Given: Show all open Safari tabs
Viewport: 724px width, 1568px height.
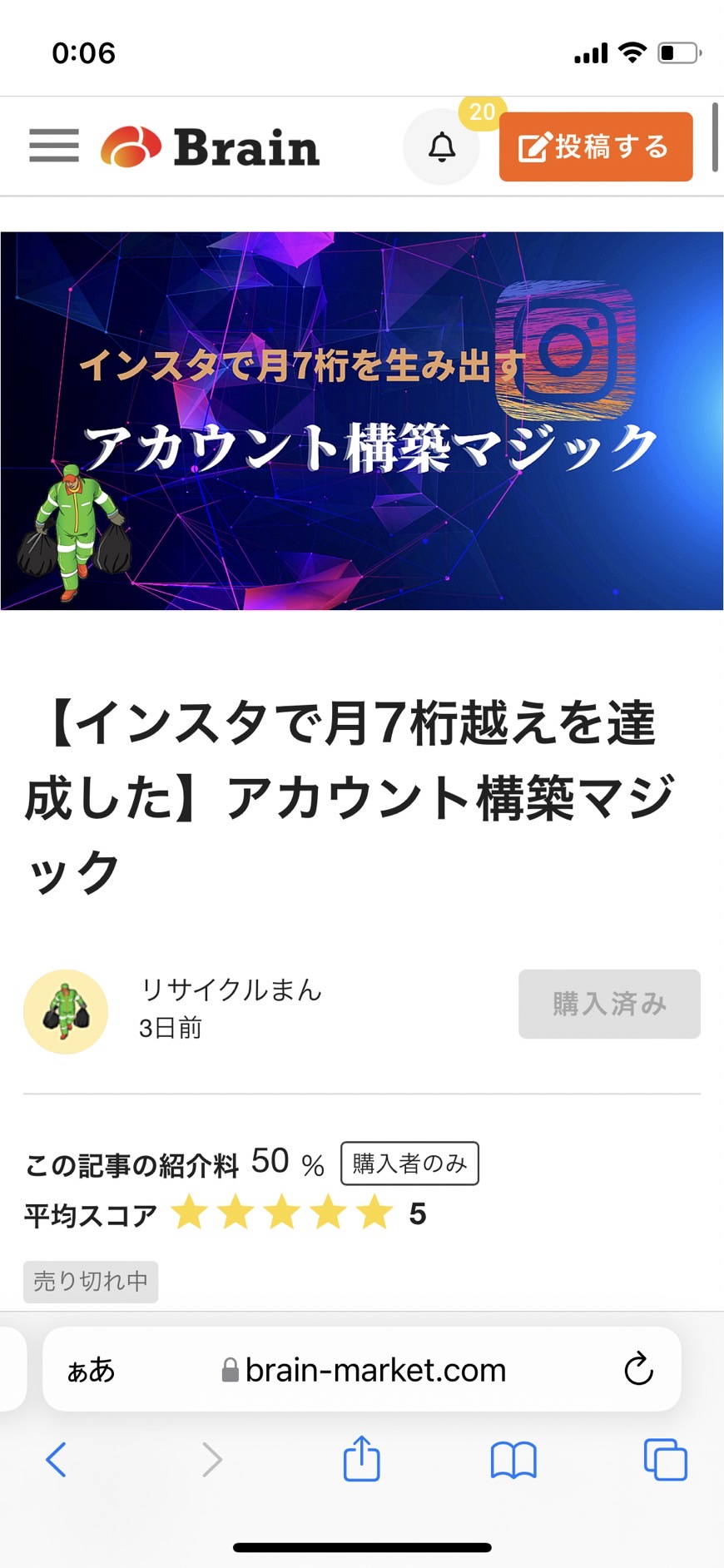Looking at the screenshot, I should tap(666, 1460).
